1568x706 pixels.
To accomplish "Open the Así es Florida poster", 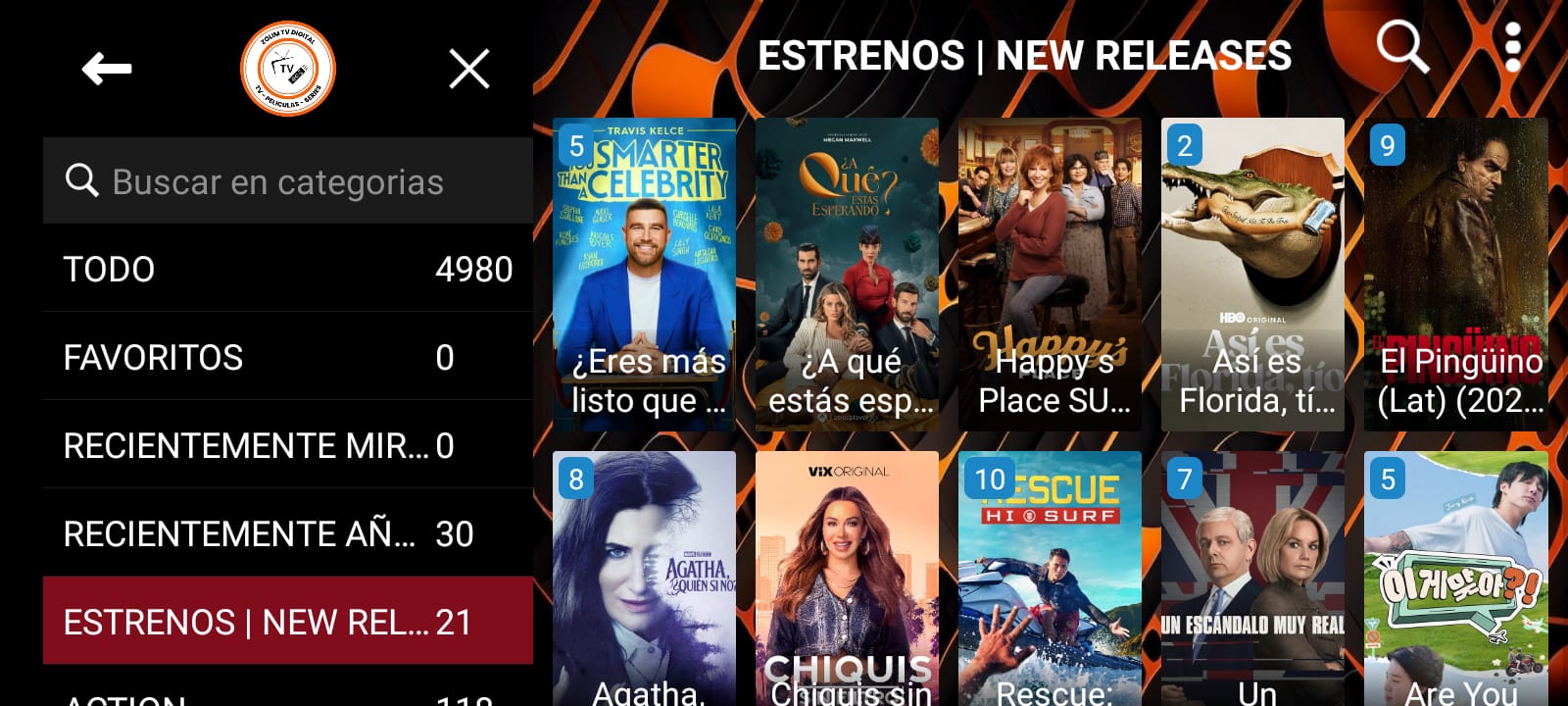I will (x=1252, y=275).
